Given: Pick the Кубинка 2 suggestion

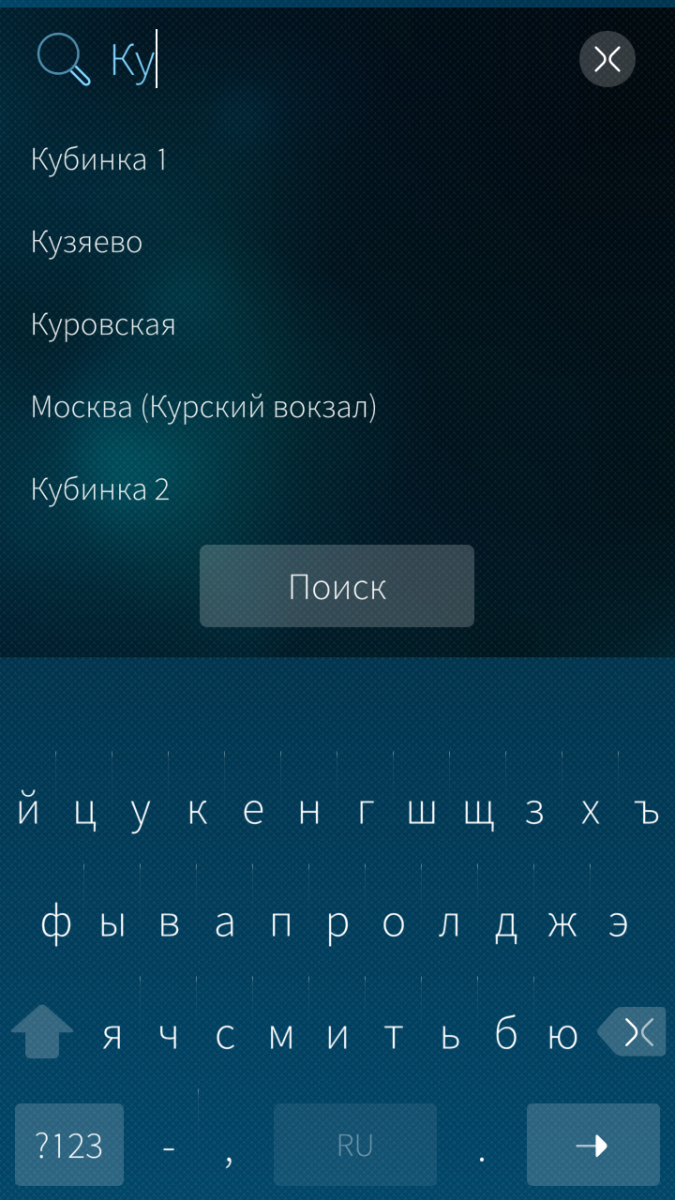Looking at the screenshot, I should pos(100,490).
